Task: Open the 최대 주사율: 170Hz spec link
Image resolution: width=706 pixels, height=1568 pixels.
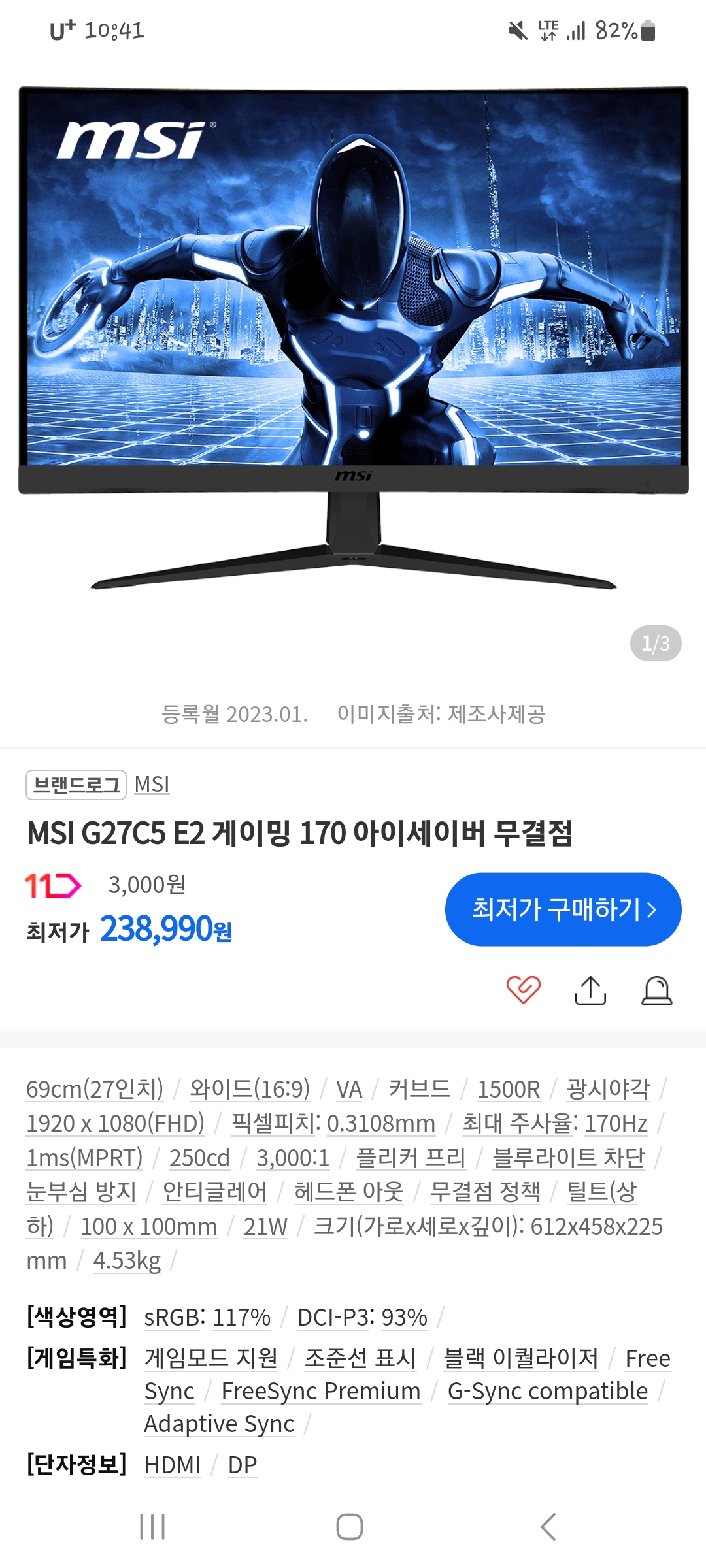Action: pos(555,1124)
